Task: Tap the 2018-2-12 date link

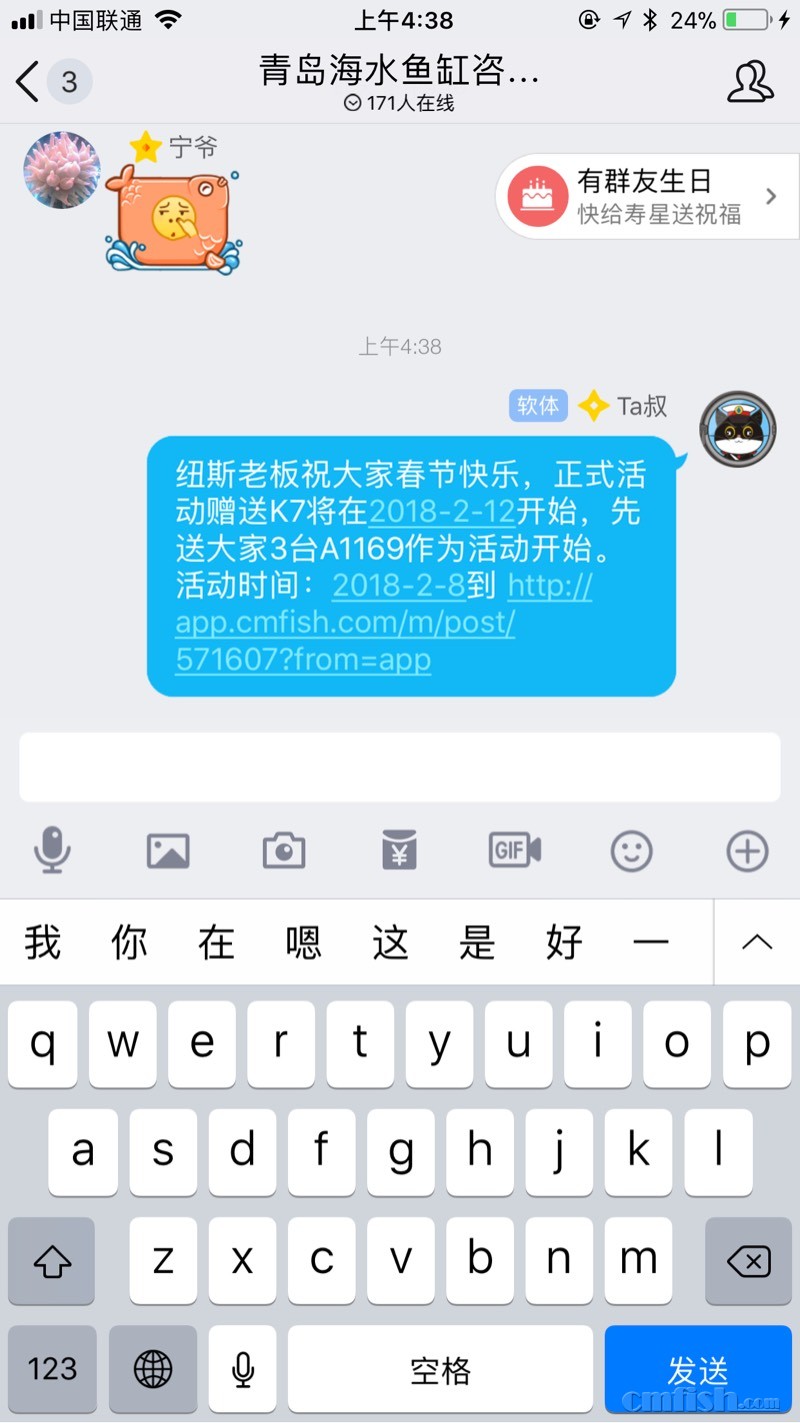Action: (442, 511)
